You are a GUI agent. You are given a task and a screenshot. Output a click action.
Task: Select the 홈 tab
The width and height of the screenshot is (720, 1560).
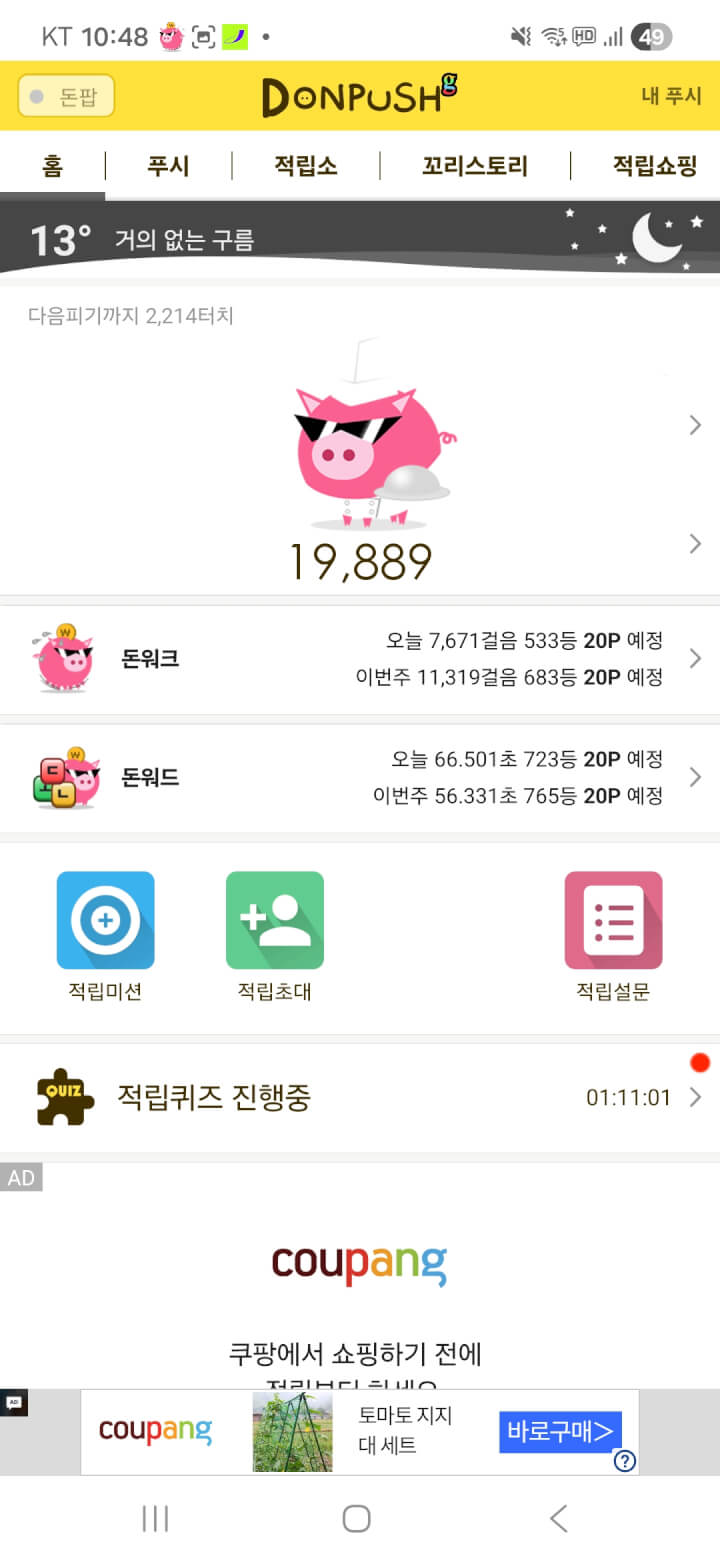[52, 166]
